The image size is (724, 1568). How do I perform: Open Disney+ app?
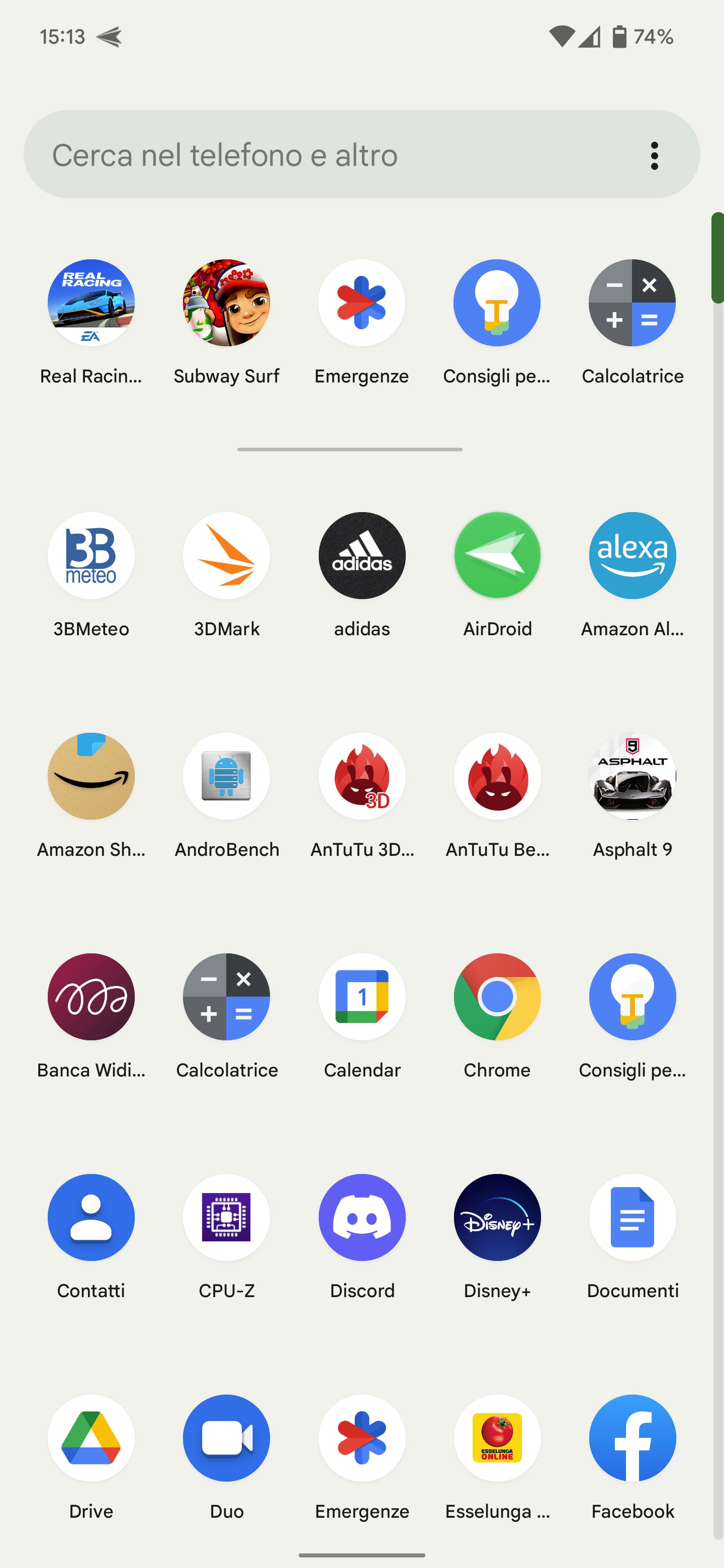[x=497, y=1217]
